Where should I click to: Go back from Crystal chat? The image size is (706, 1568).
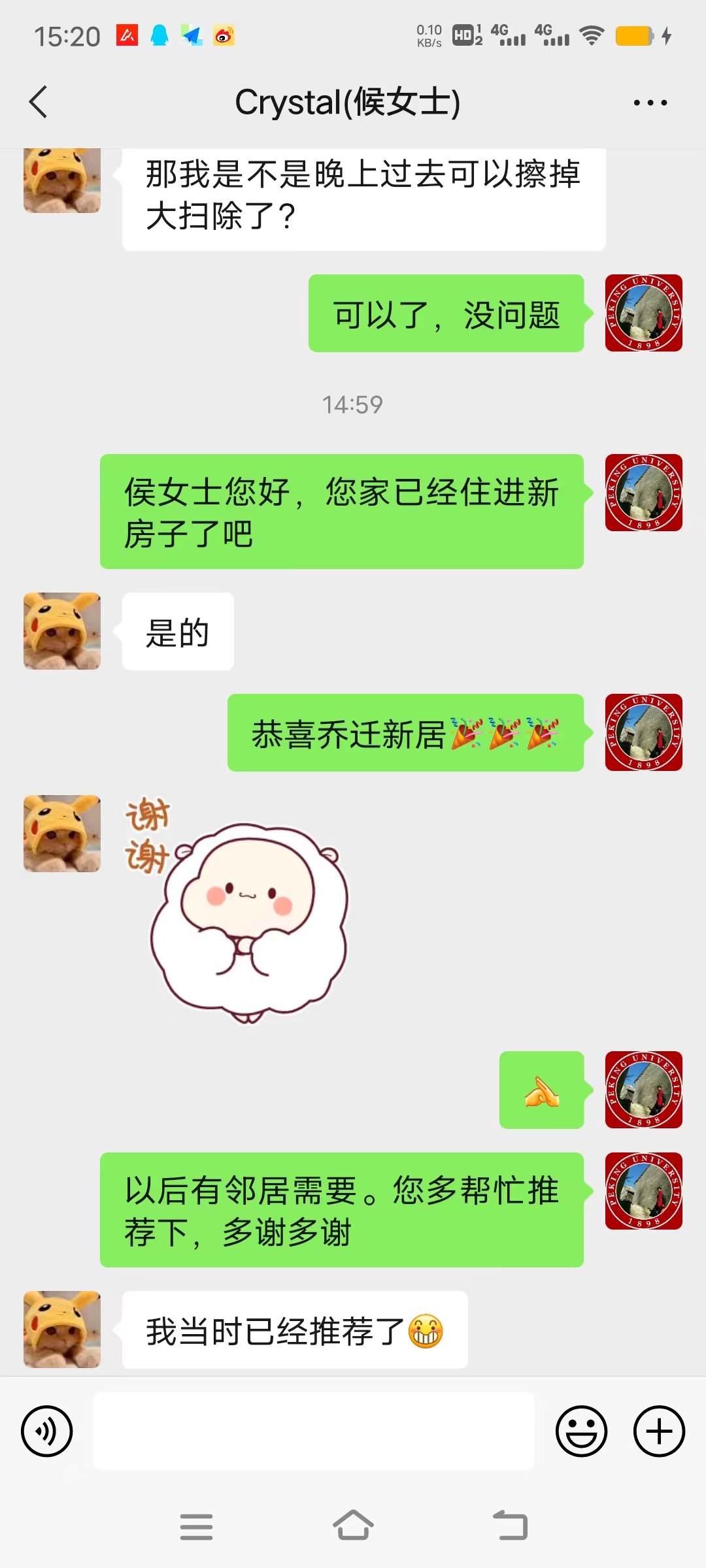pyautogui.click(x=39, y=103)
